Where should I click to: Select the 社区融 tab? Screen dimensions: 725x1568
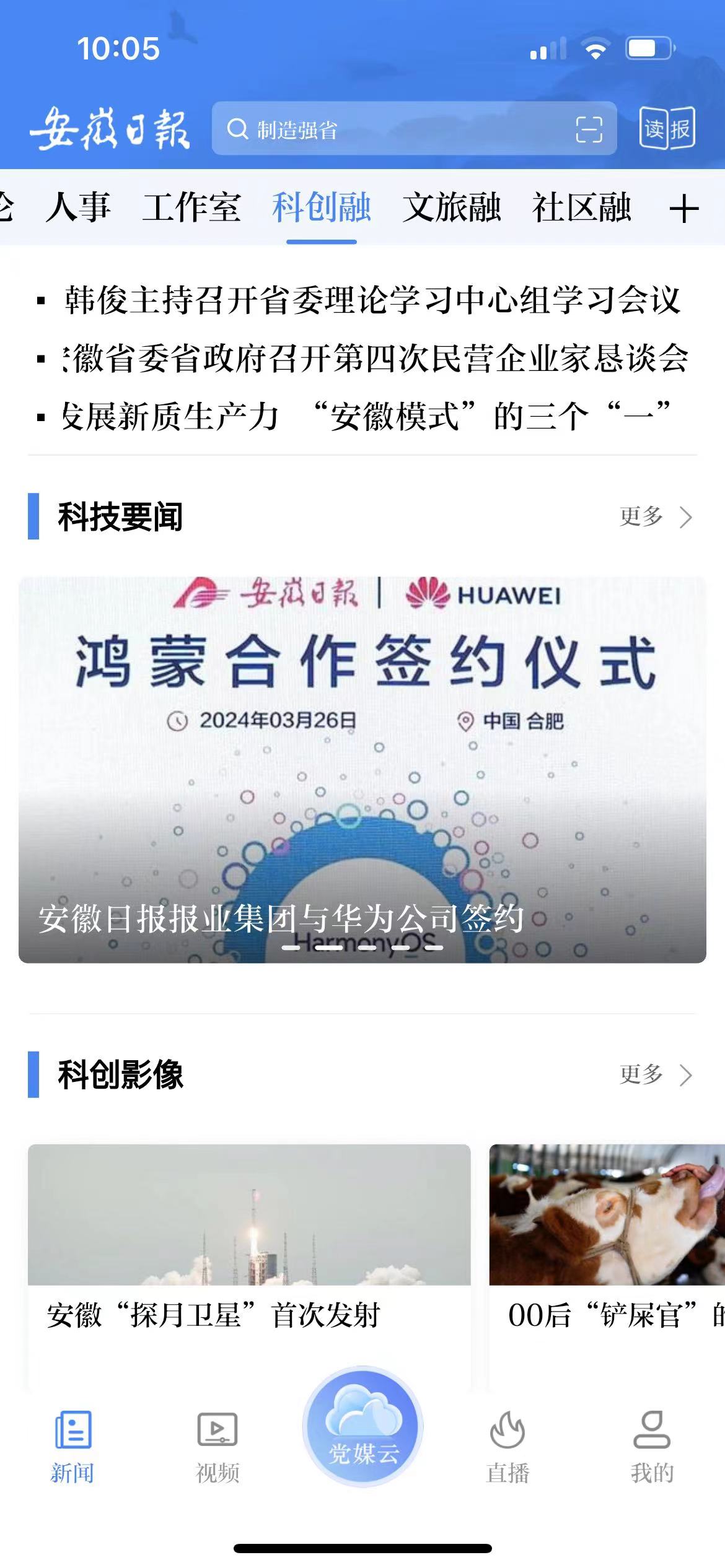pos(581,207)
